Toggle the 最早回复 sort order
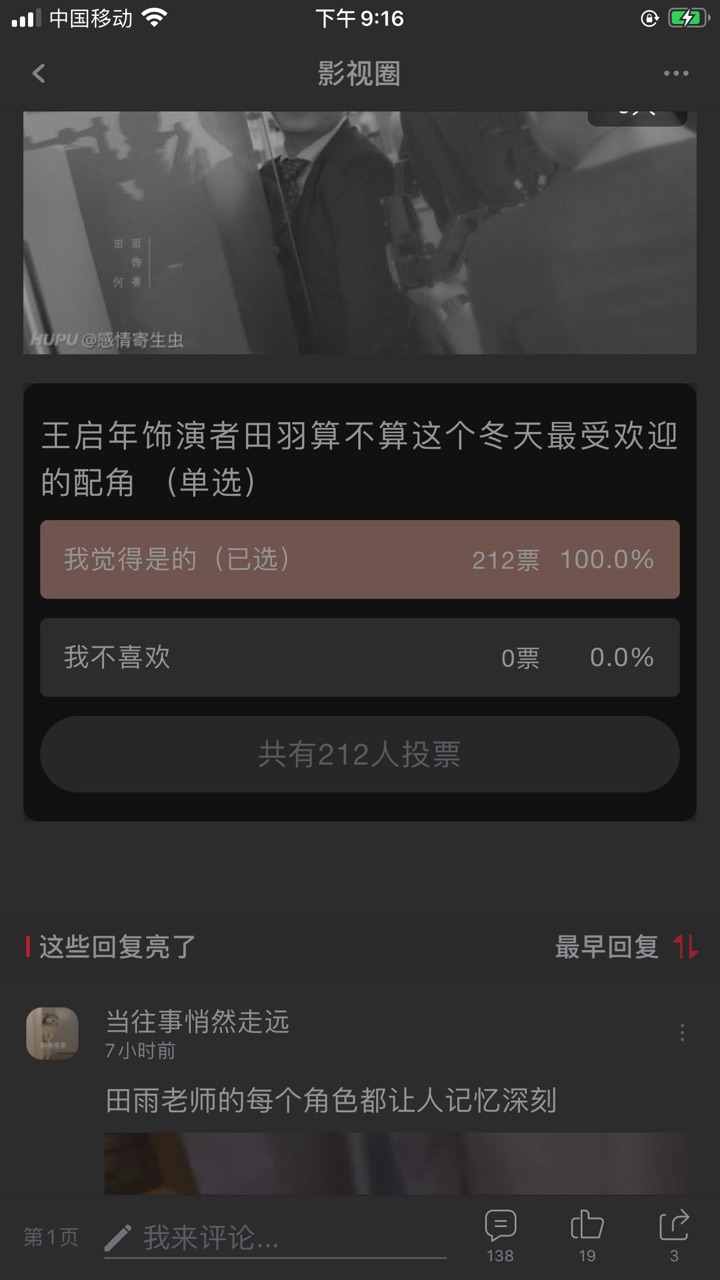 (x=627, y=946)
